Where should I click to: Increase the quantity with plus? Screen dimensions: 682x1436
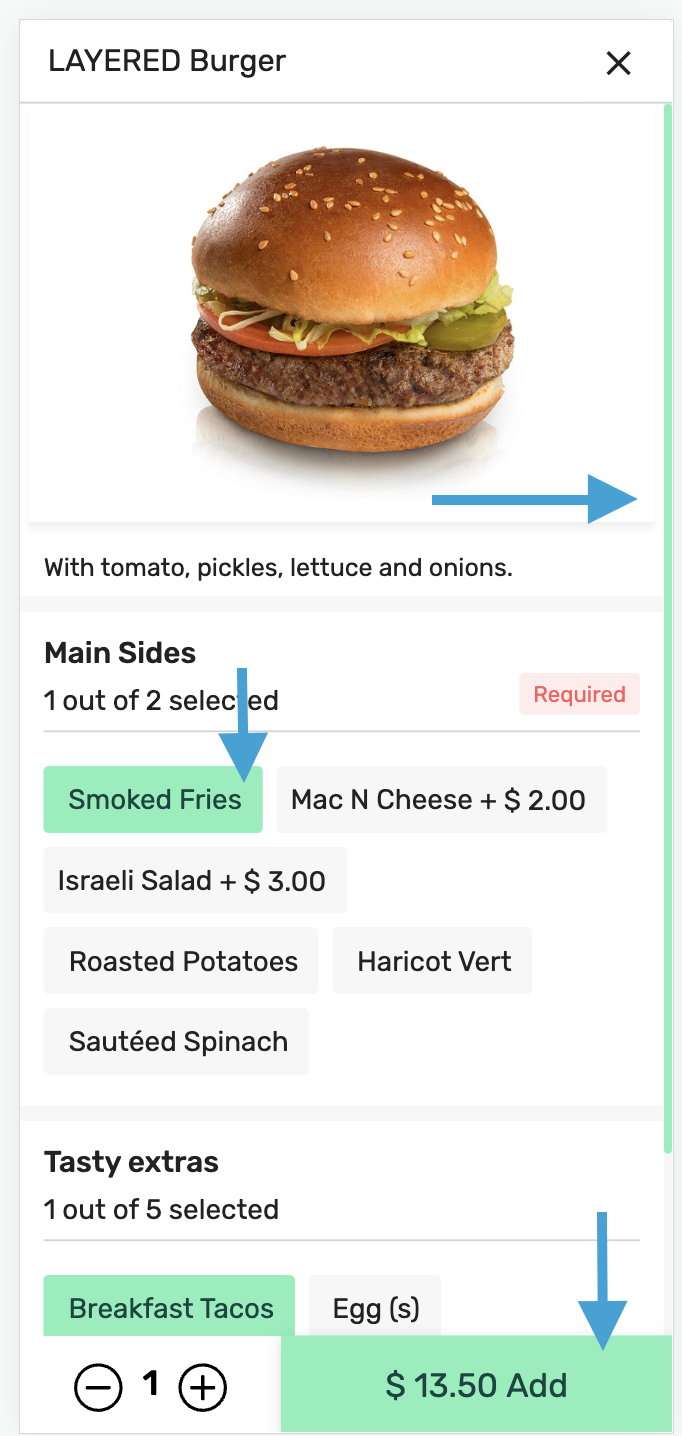(203, 1387)
